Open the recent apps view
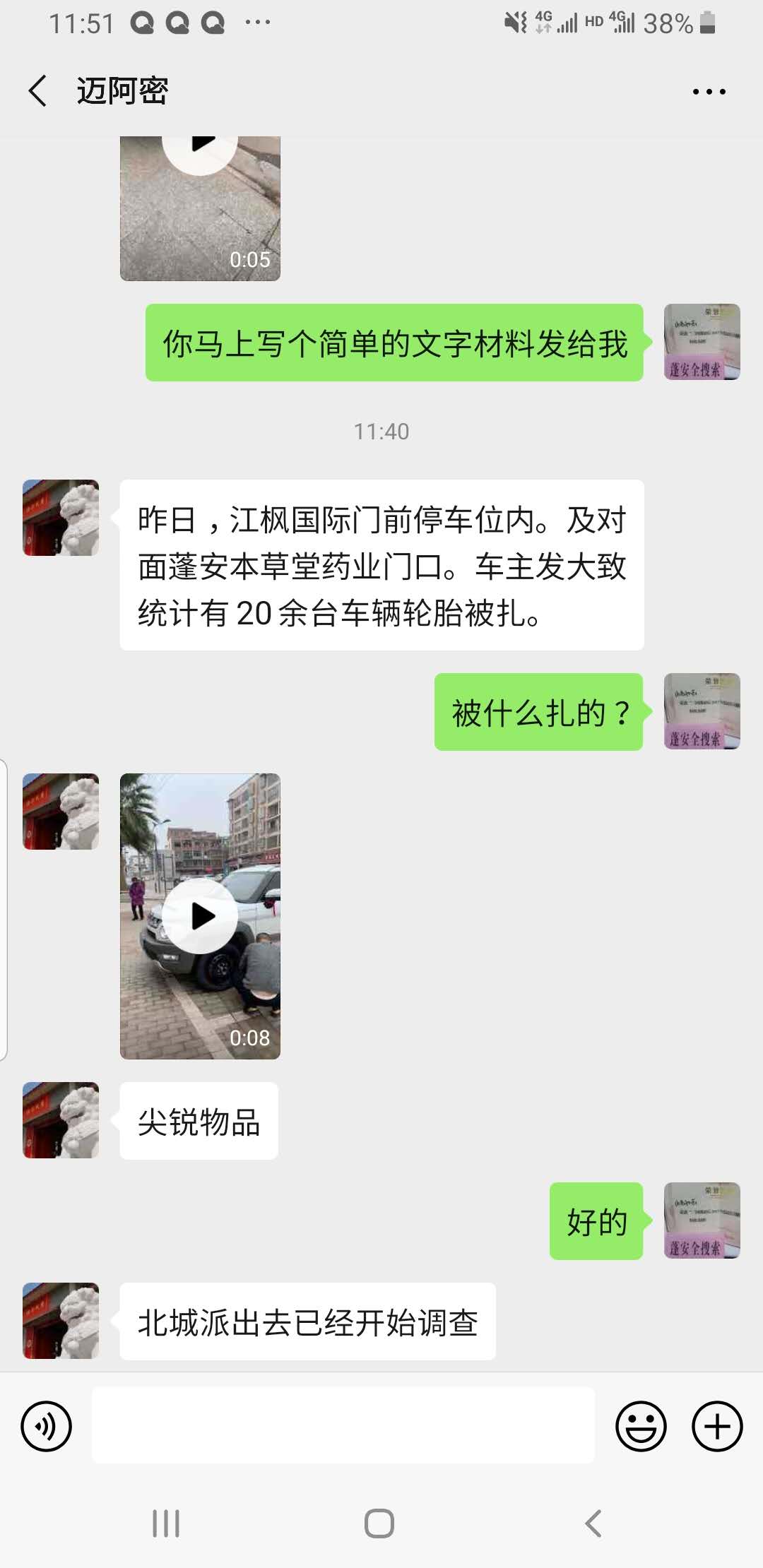 pyautogui.click(x=166, y=1523)
